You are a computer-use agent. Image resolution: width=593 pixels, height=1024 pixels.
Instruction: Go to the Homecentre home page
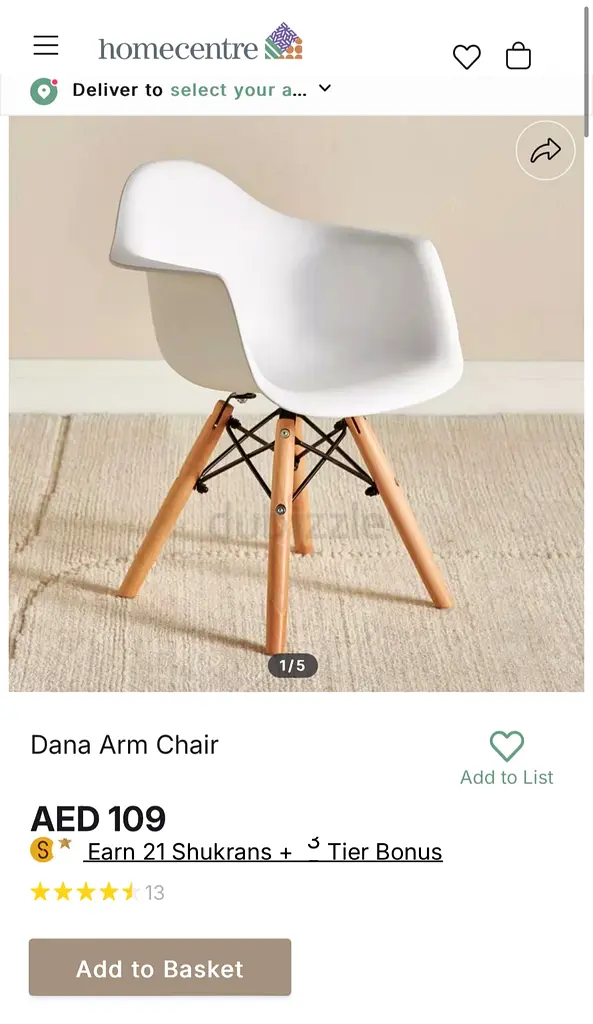(x=200, y=44)
